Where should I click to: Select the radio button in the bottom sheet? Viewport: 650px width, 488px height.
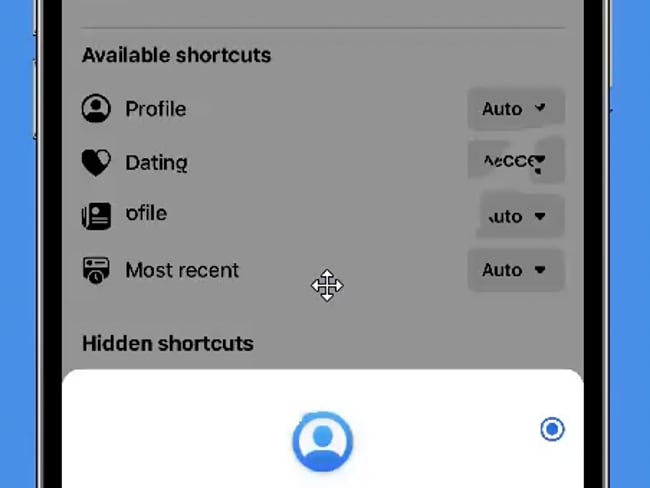[x=552, y=430]
